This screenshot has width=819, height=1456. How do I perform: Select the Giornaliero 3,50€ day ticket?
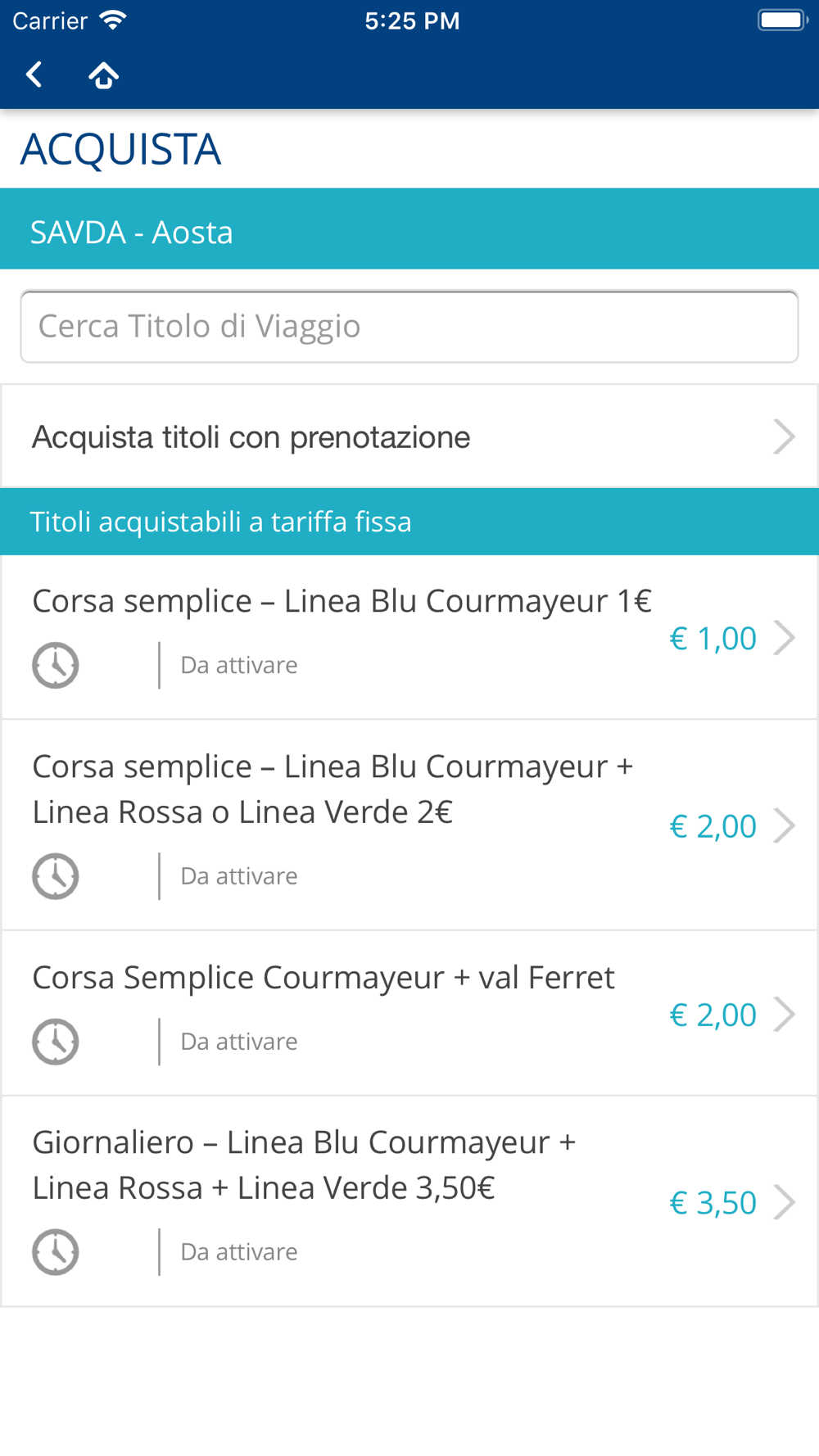409,1201
